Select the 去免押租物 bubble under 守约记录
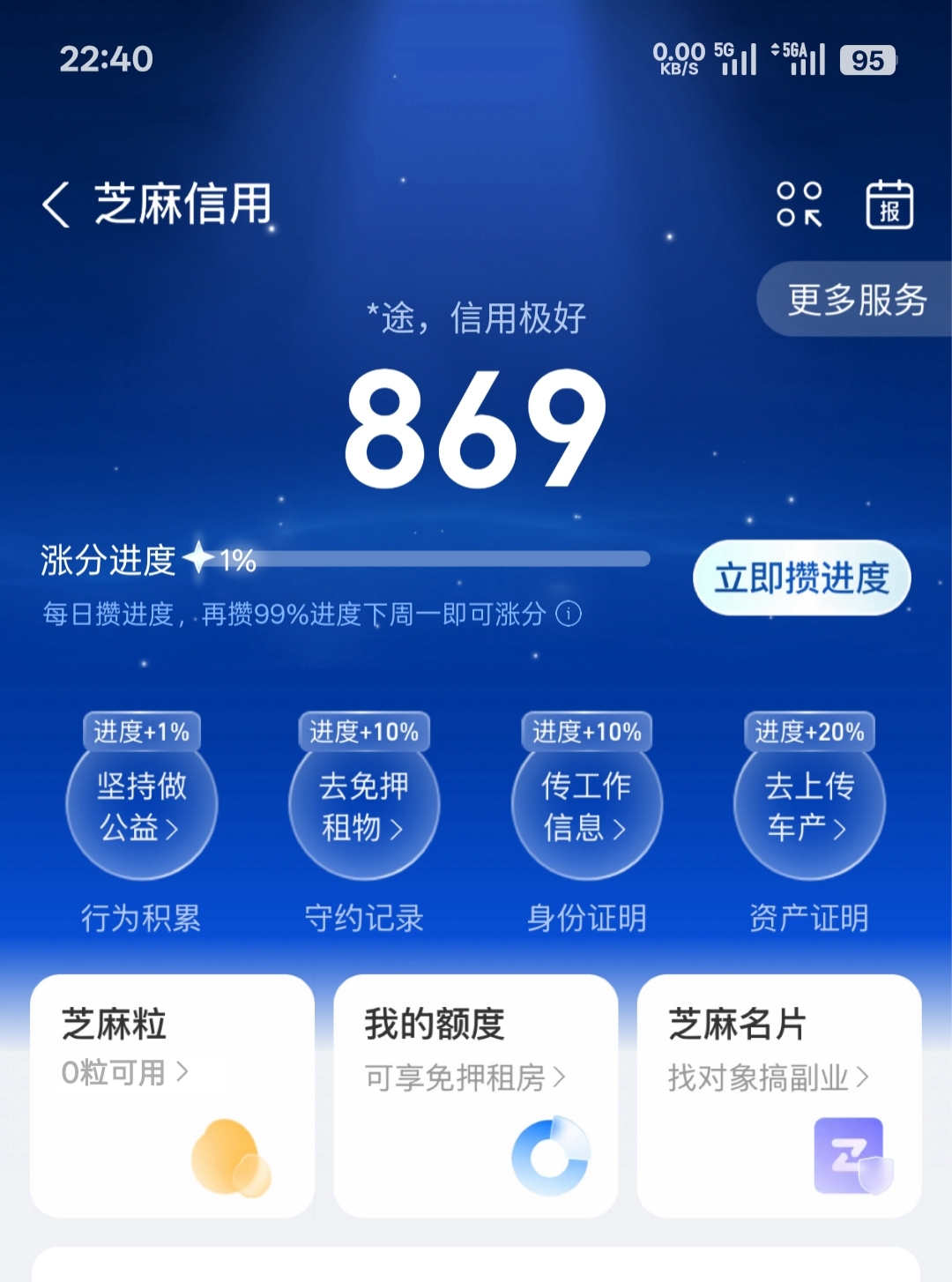The height and width of the screenshot is (1282, 952). tap(364, 804)
